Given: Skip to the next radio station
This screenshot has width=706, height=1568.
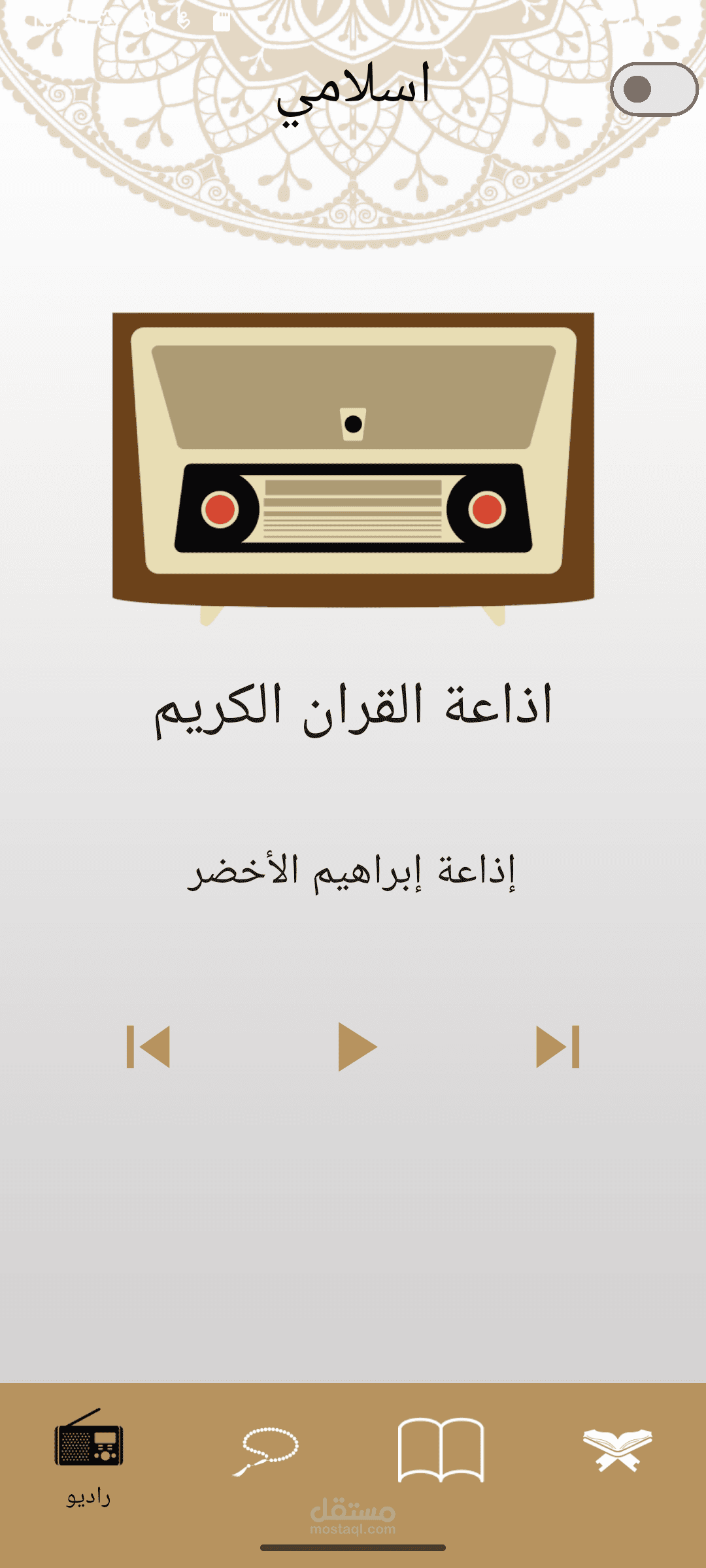Looking at the screenshot, I should coord(558,1047).
